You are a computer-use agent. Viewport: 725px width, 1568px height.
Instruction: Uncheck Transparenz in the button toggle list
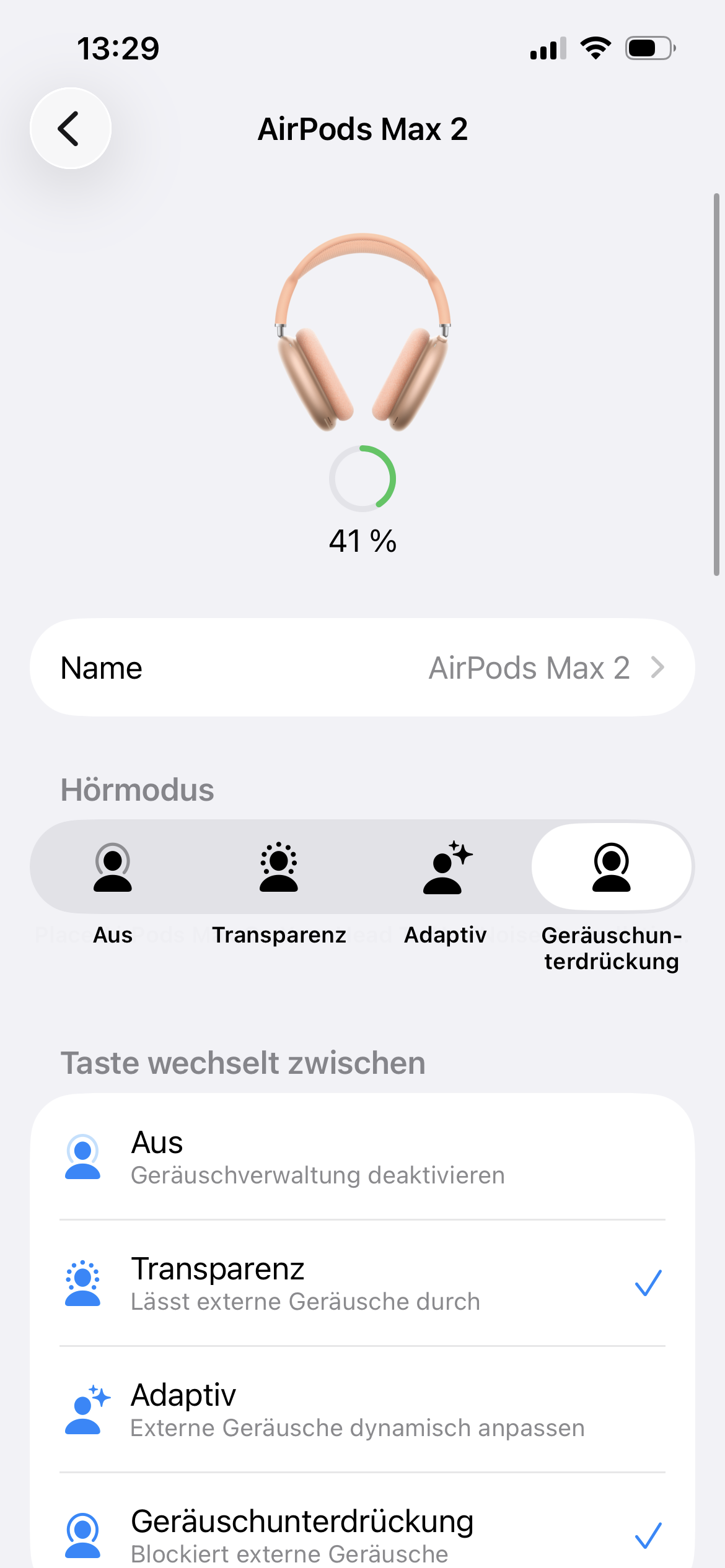pyautogui.click(x=362, y=1283)
